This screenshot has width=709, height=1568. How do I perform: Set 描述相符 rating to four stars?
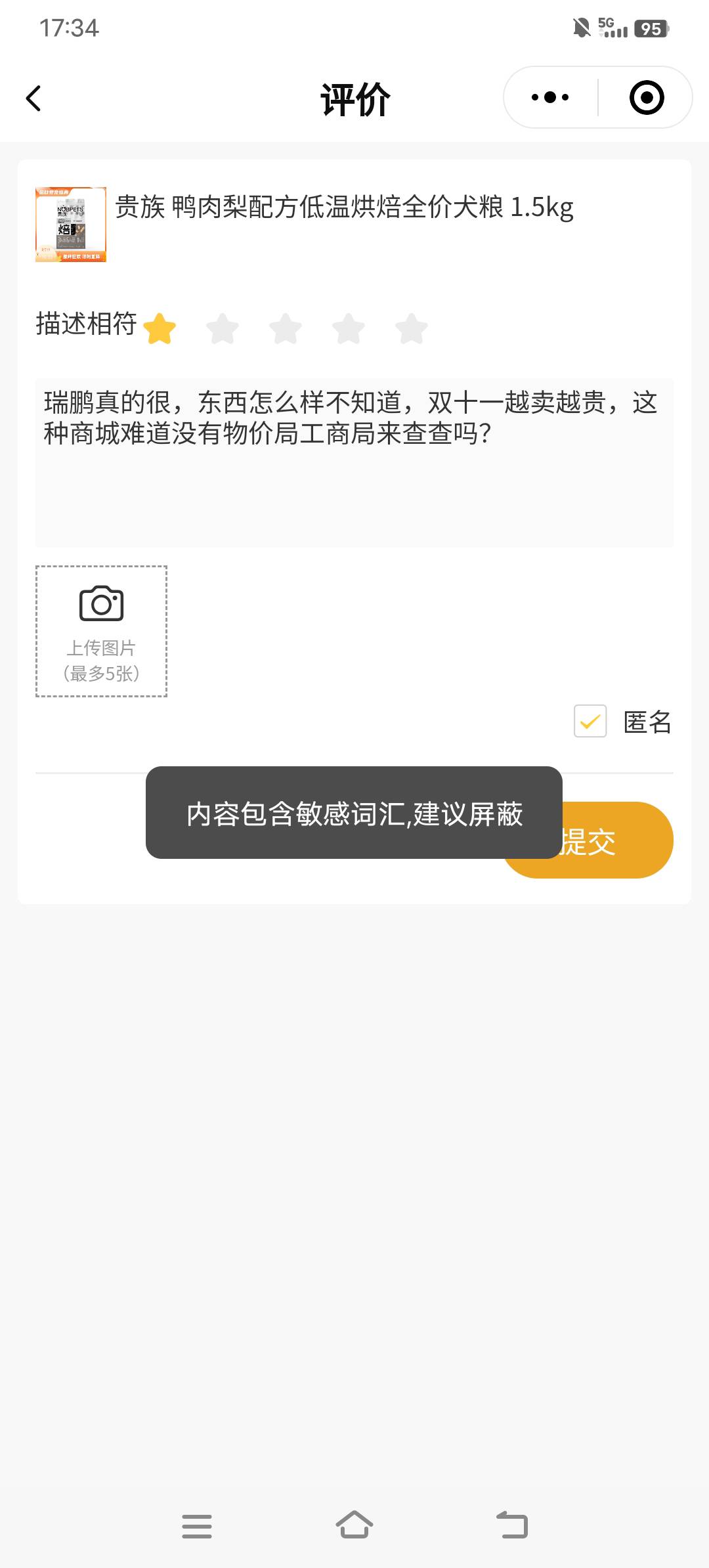tap(349, 328)
